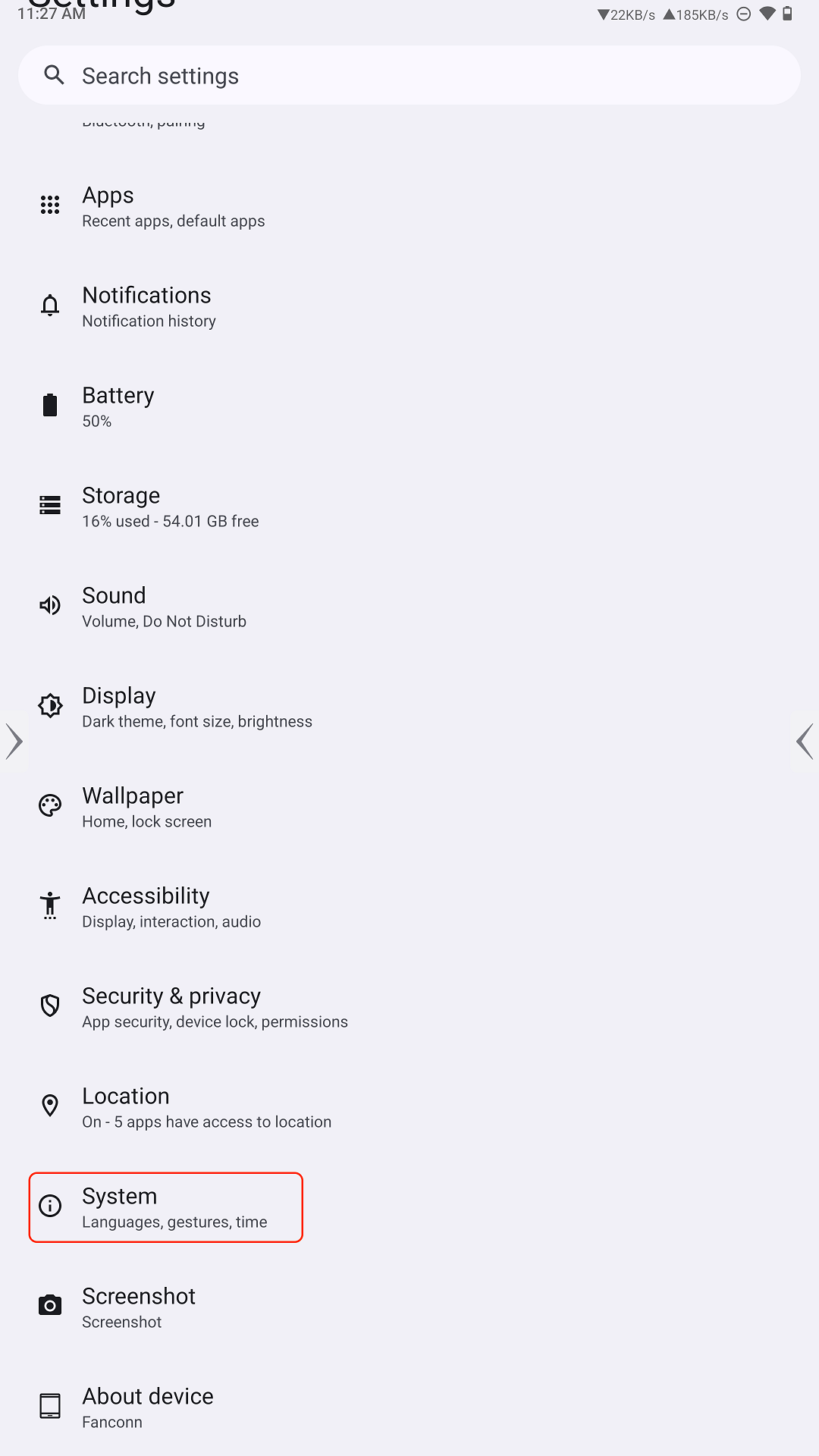819x1456 pixels.
Task: Open Sound settings
Action: coord(164,607)
